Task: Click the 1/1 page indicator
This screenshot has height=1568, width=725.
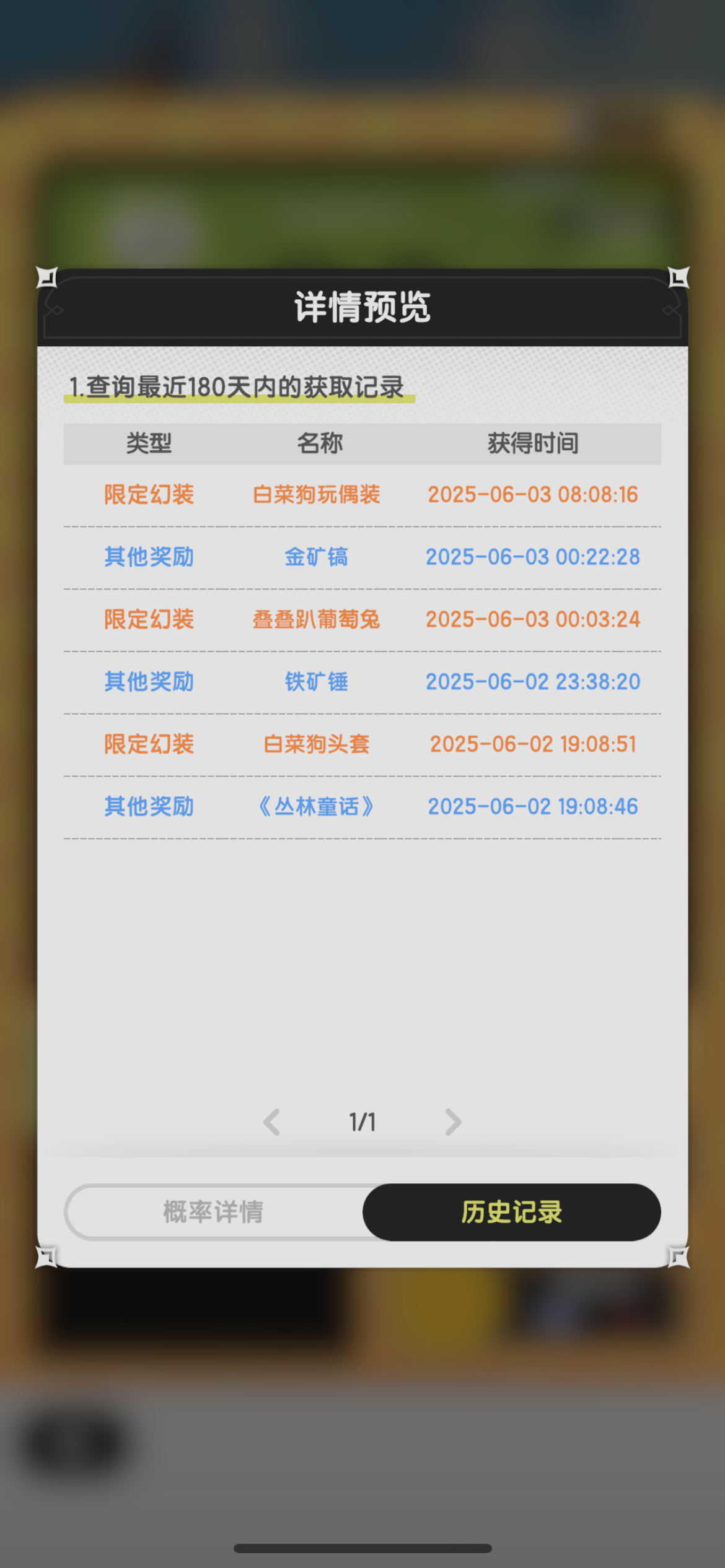Action: point(362,1121)
